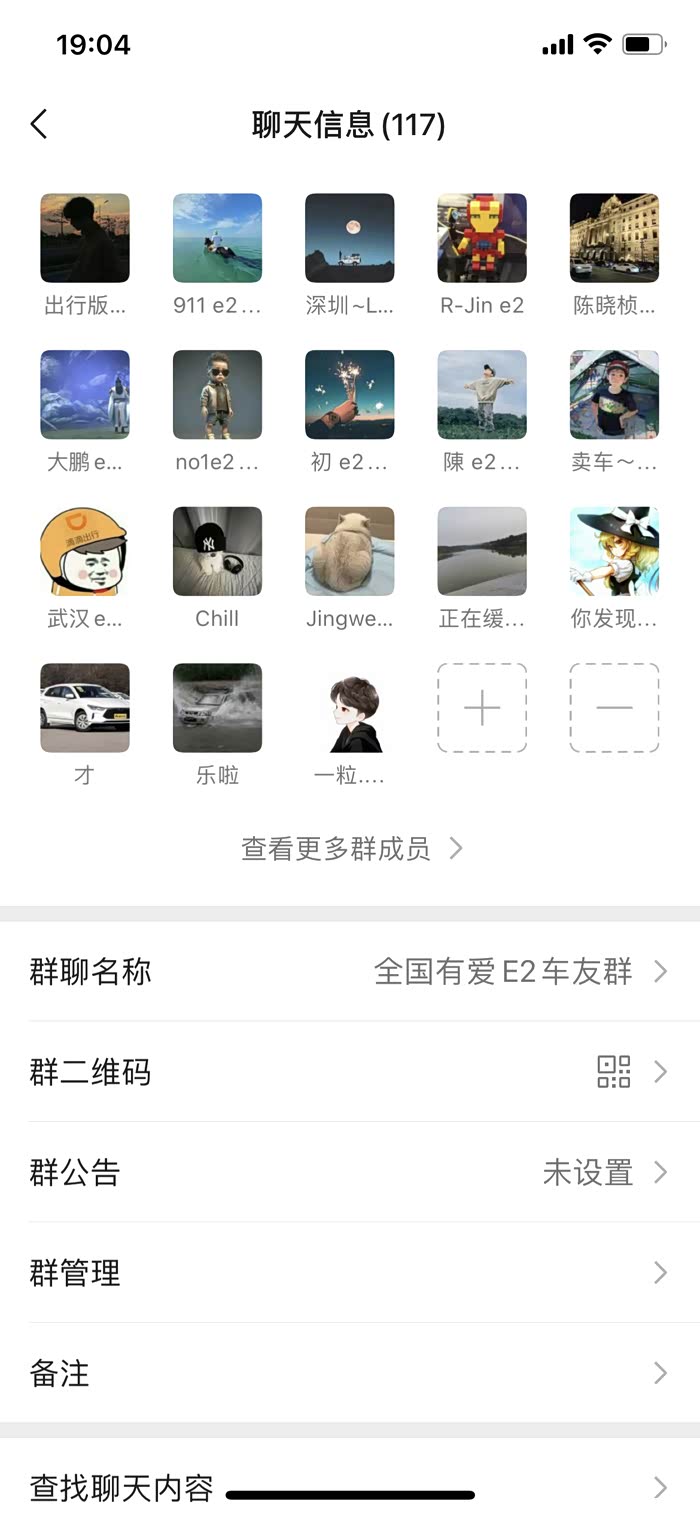Open the group chat name setting
The height and width of the screenshot is (1514, 700).
click(x=350, y=971)
